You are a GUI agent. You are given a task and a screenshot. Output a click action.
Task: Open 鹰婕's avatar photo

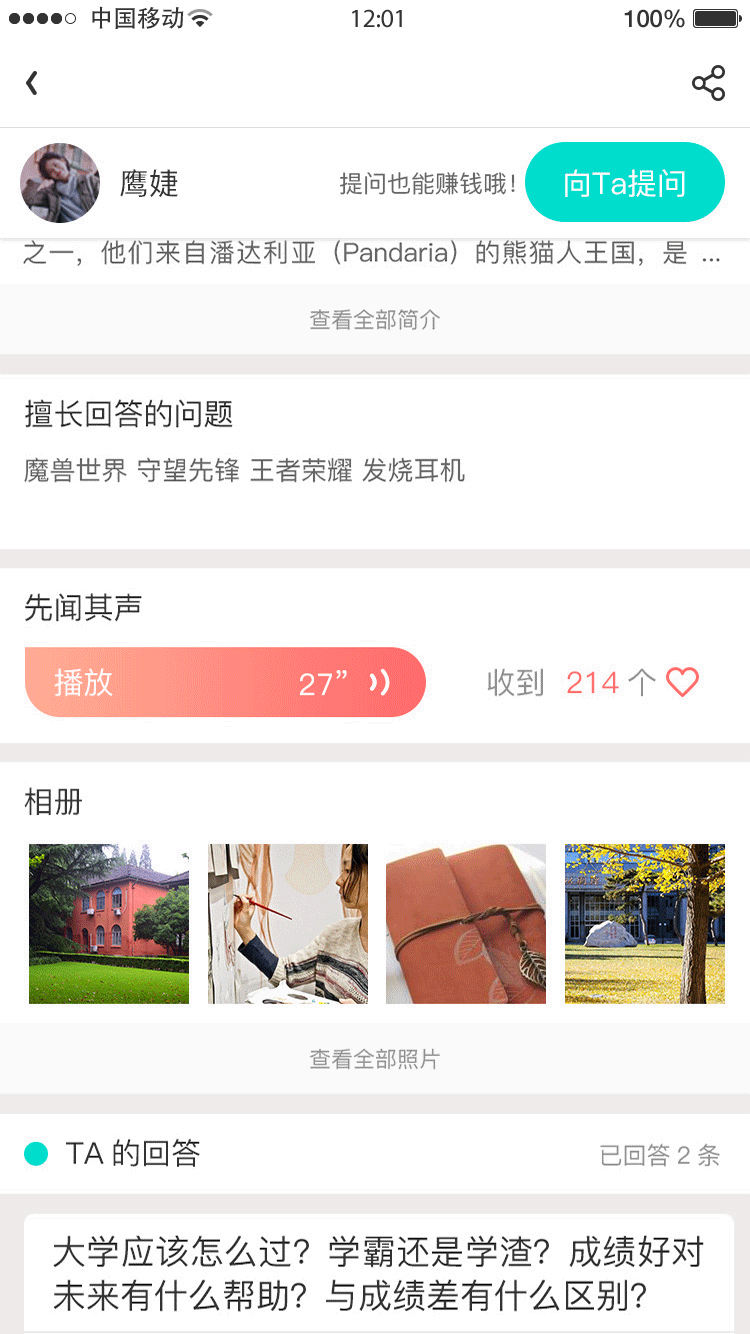pyautogui.click(x=60, y=183)
